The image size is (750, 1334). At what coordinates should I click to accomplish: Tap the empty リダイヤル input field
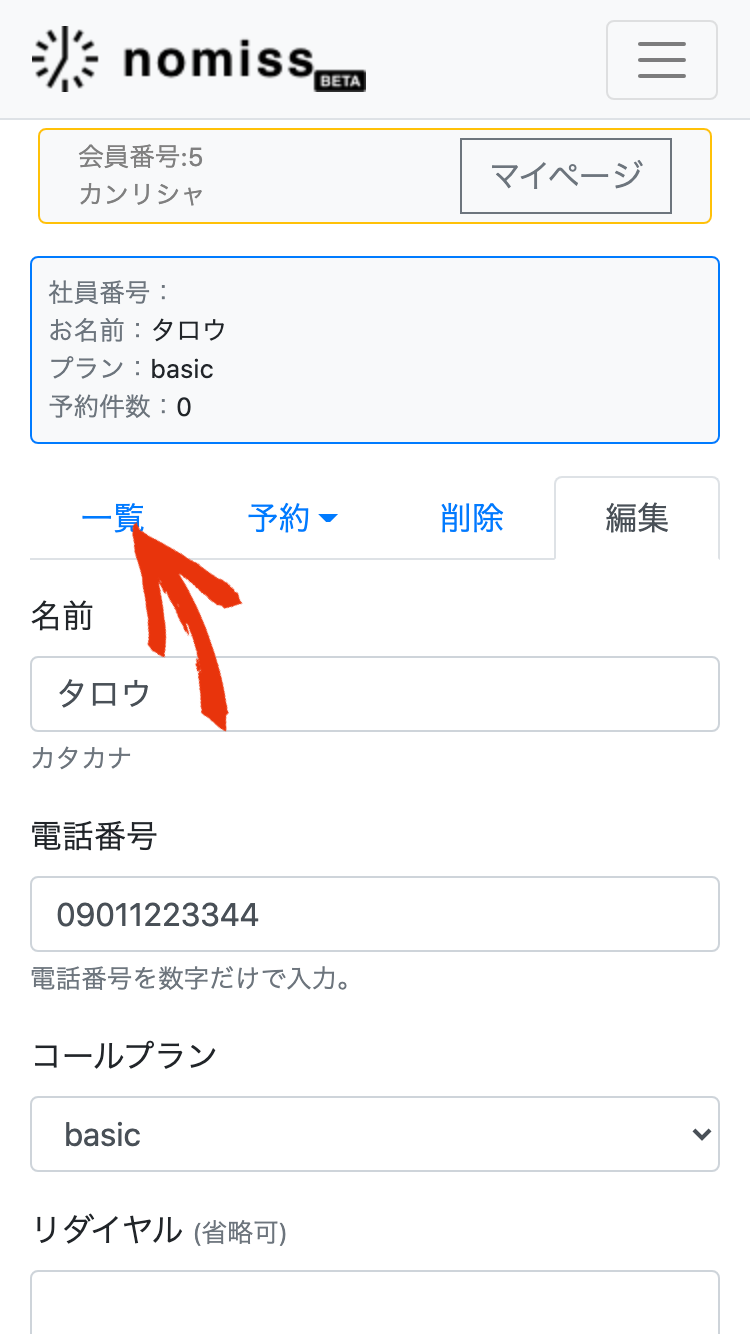point(375,1302)
